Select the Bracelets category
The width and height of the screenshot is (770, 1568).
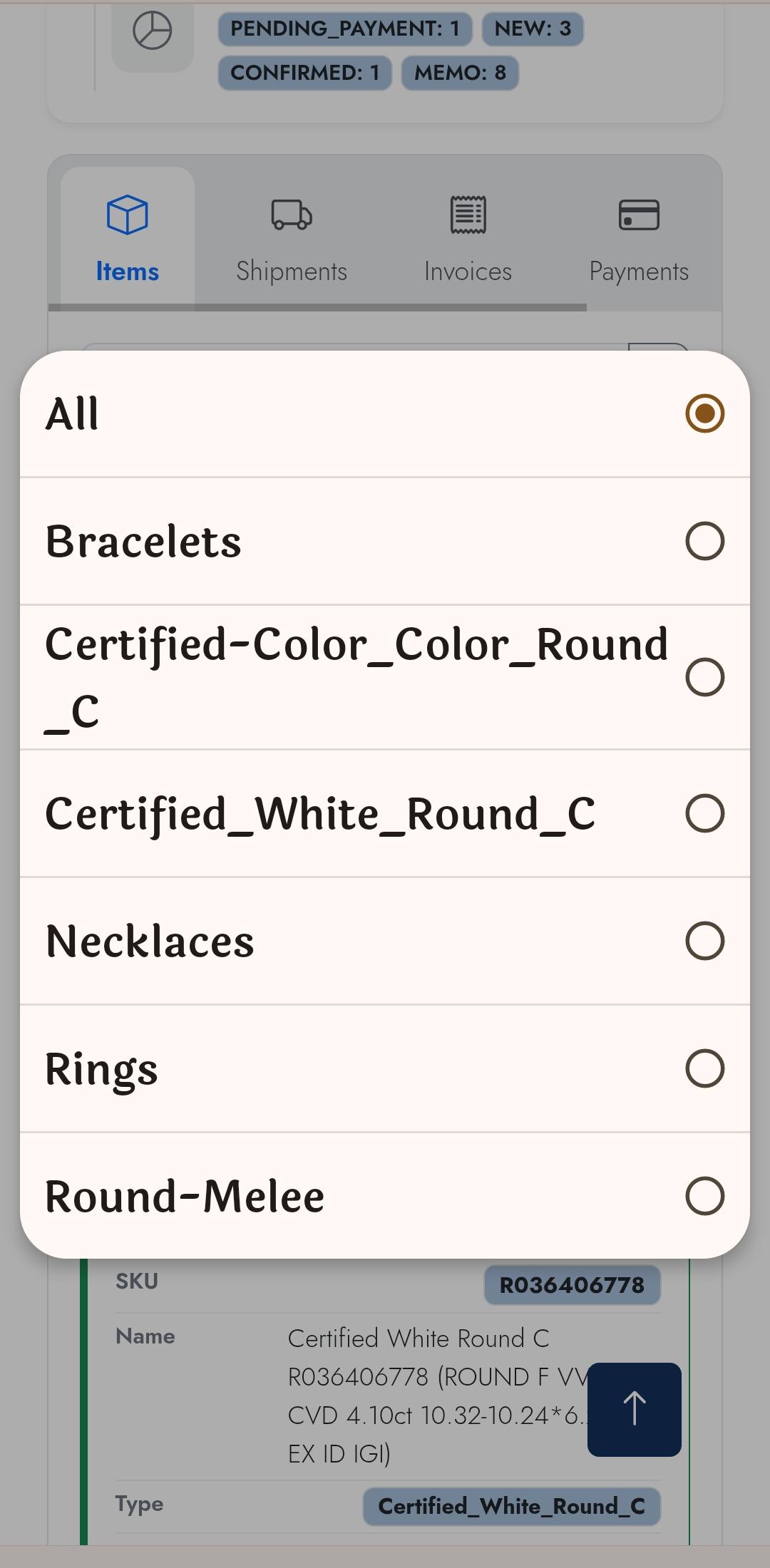tap(385, 542)
